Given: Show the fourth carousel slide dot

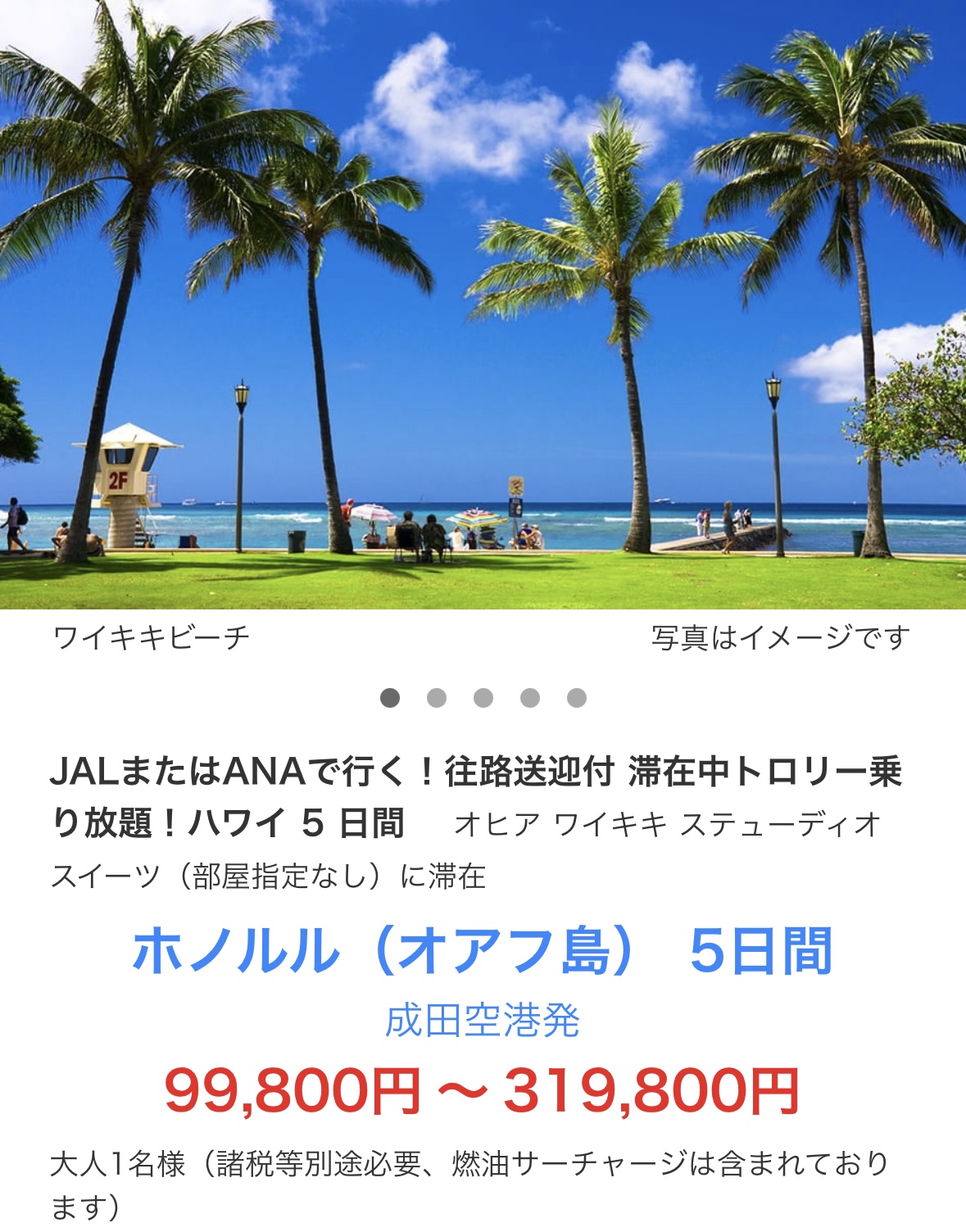Looking at the screenshot, I should 530,698.
